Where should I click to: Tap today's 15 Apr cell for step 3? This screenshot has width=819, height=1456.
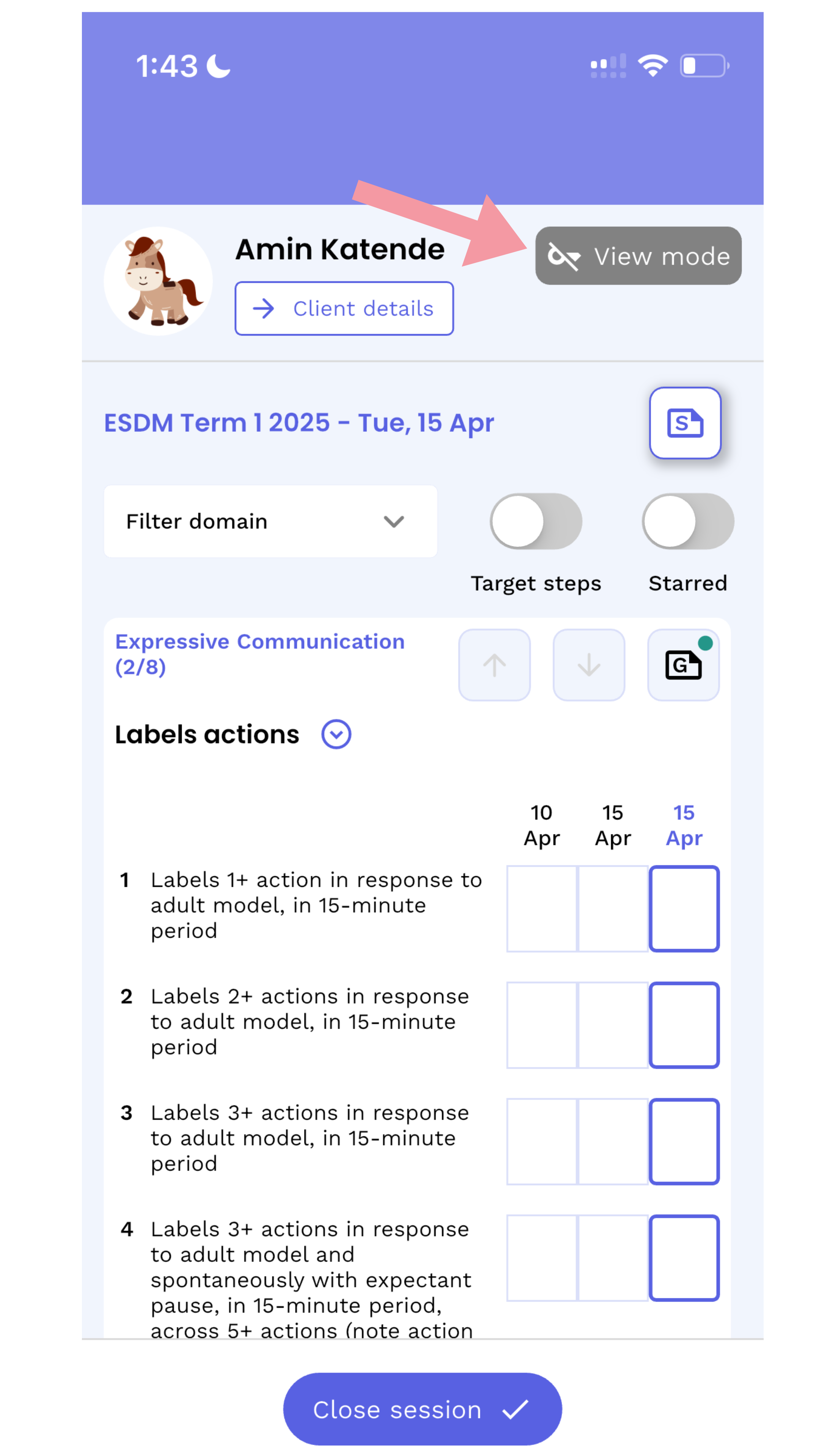pyautogui.click(x=683, y=1141)
